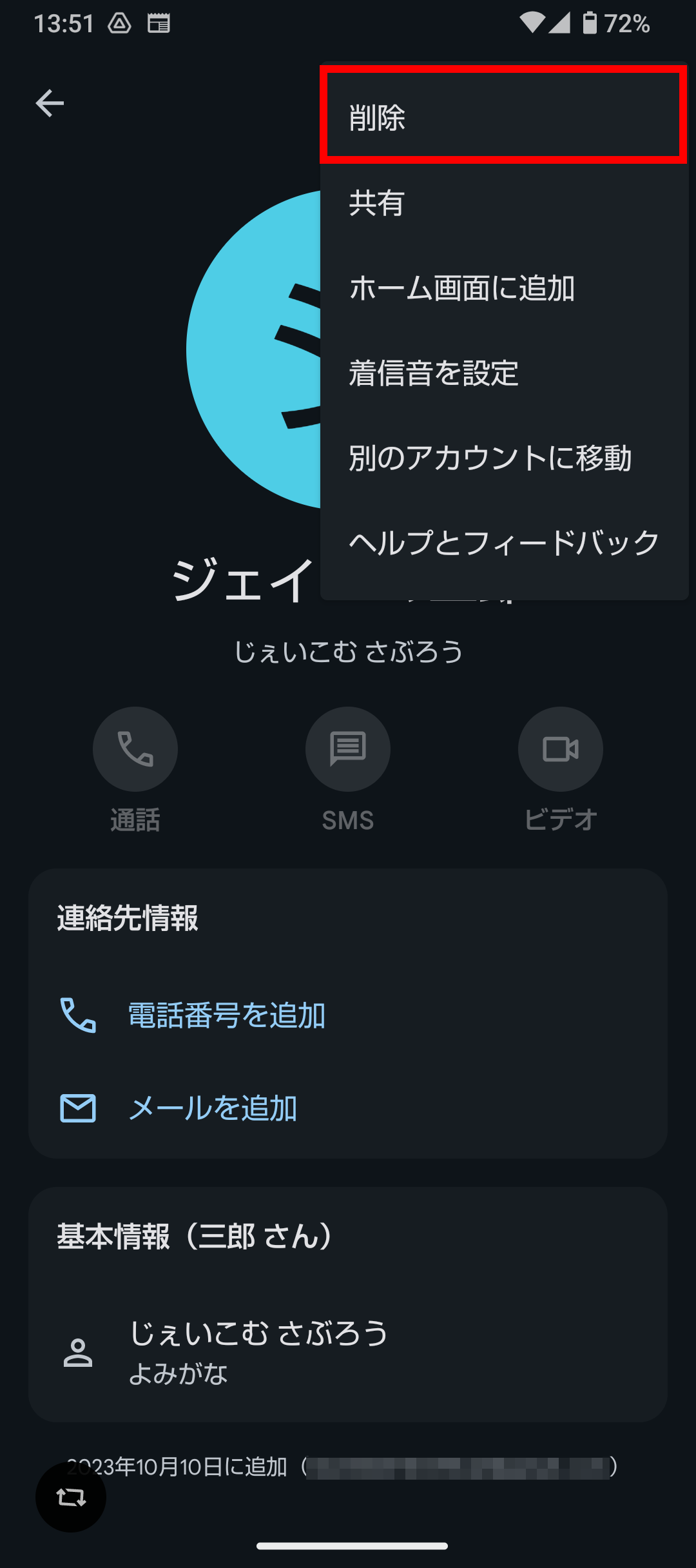Viewport: 696px width, 1568px height.
Task: Select 削除 to delete the contact
Action: coord(504,117)
